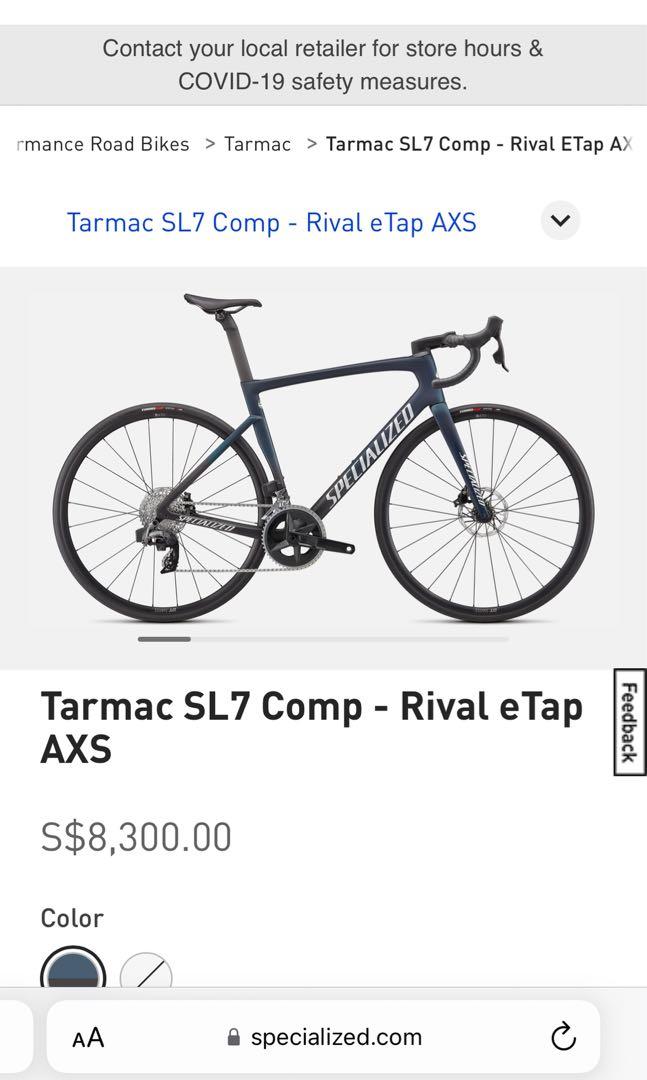Select the white color swatch
This screenshot has width=647, height=1080.
tap(146, 972)
